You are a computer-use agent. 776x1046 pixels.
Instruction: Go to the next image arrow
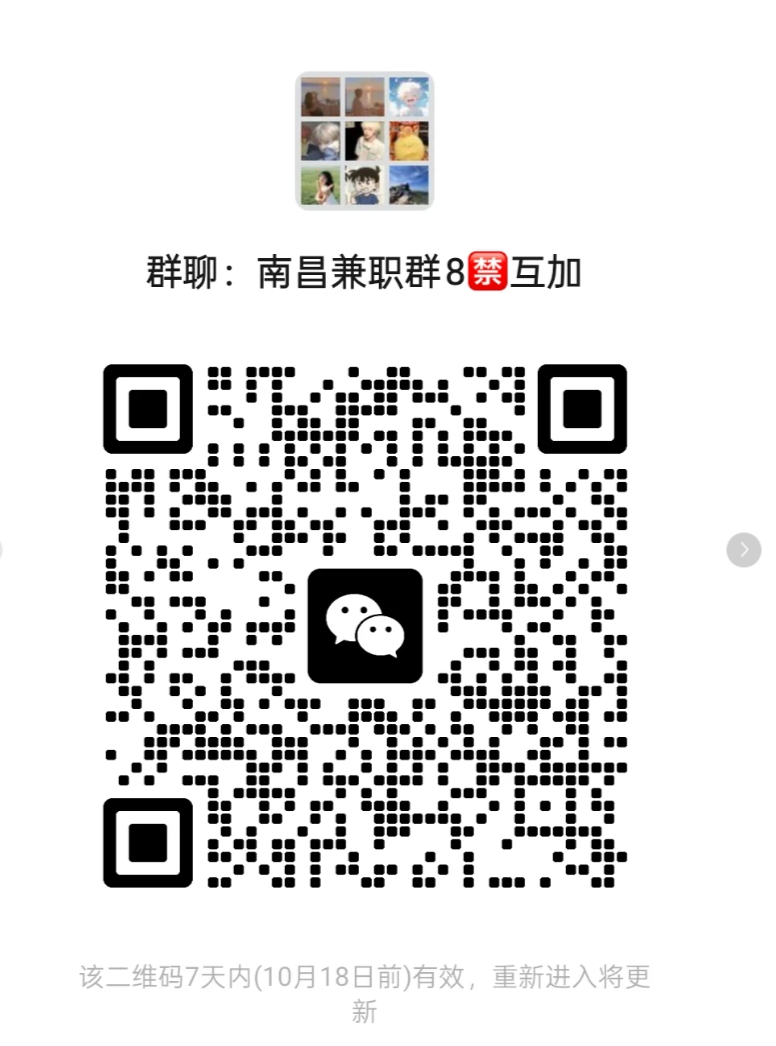pos(743,549)
